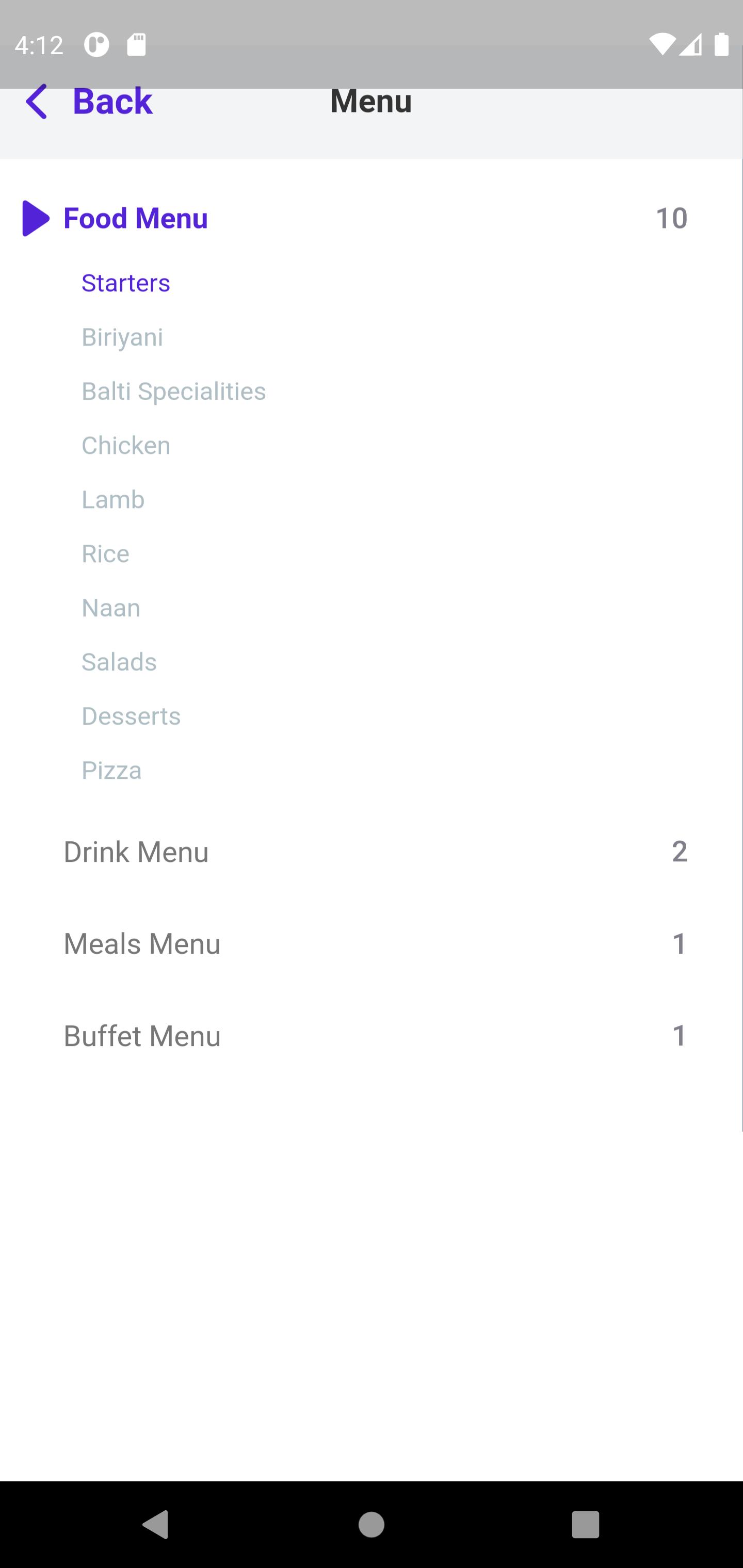The image size is (743, 1568).
Task: Open the Rice category
Action: pos(105,554)
